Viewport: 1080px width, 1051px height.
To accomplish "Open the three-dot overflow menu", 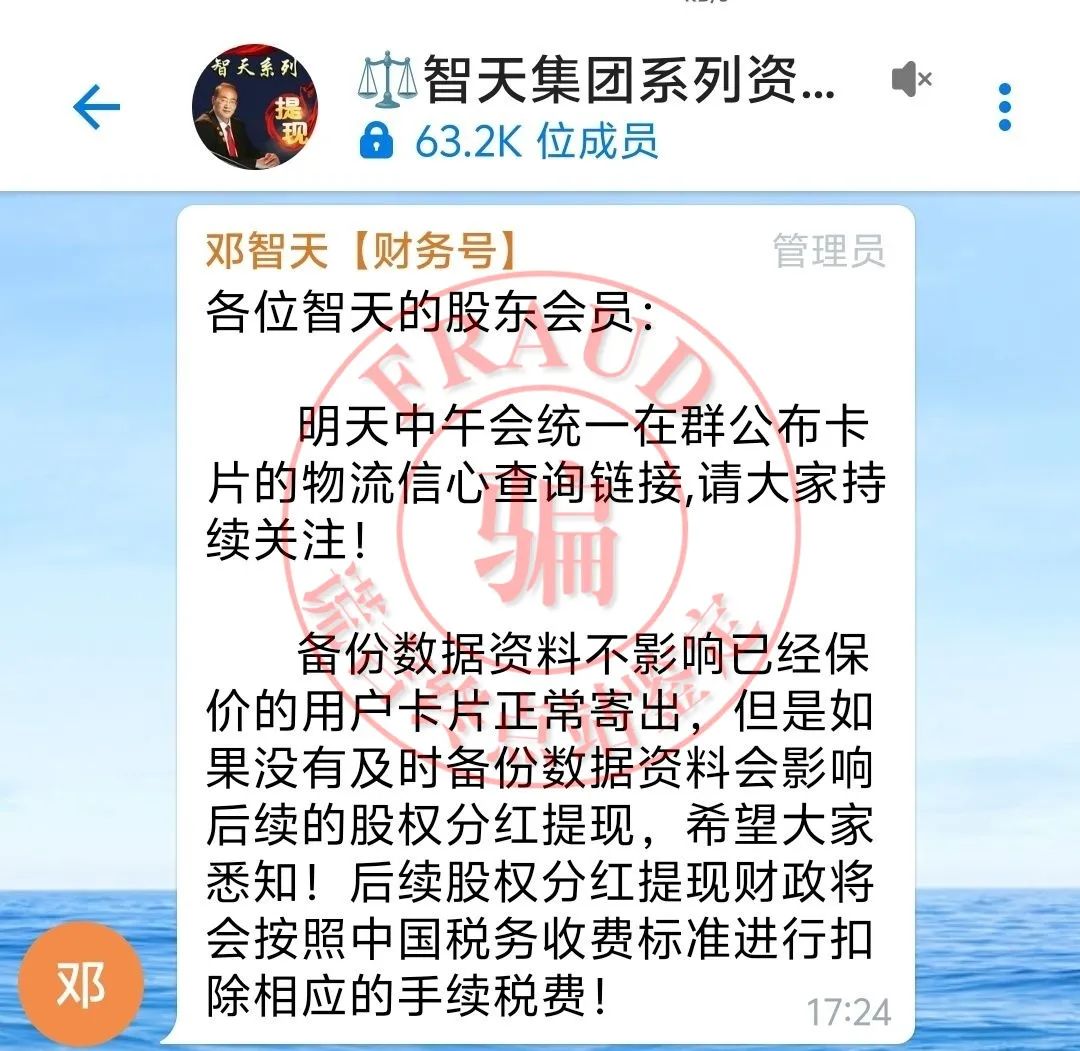I will click(1004, 107).
